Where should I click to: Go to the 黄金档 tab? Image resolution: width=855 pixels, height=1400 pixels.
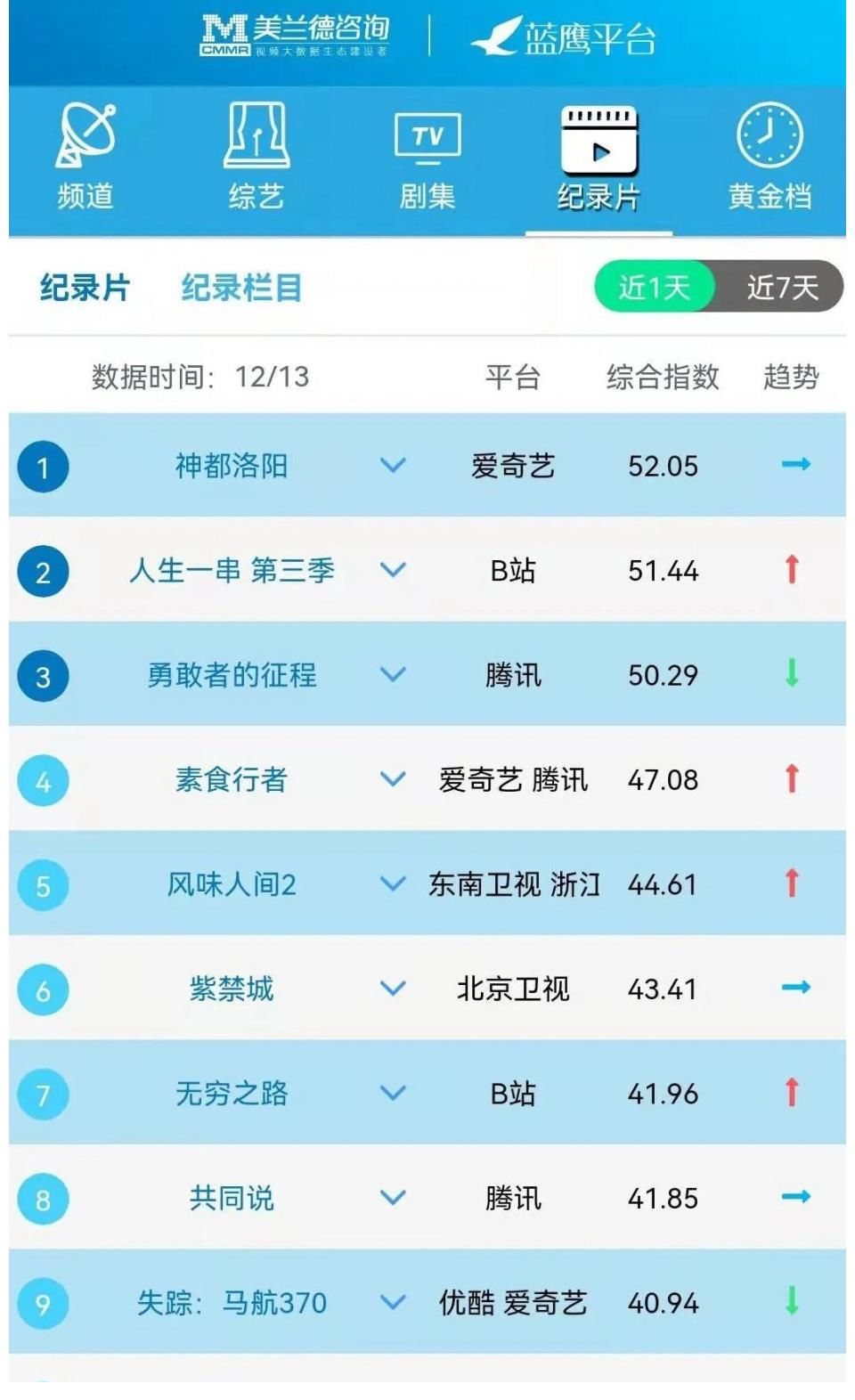click(769, 158)
